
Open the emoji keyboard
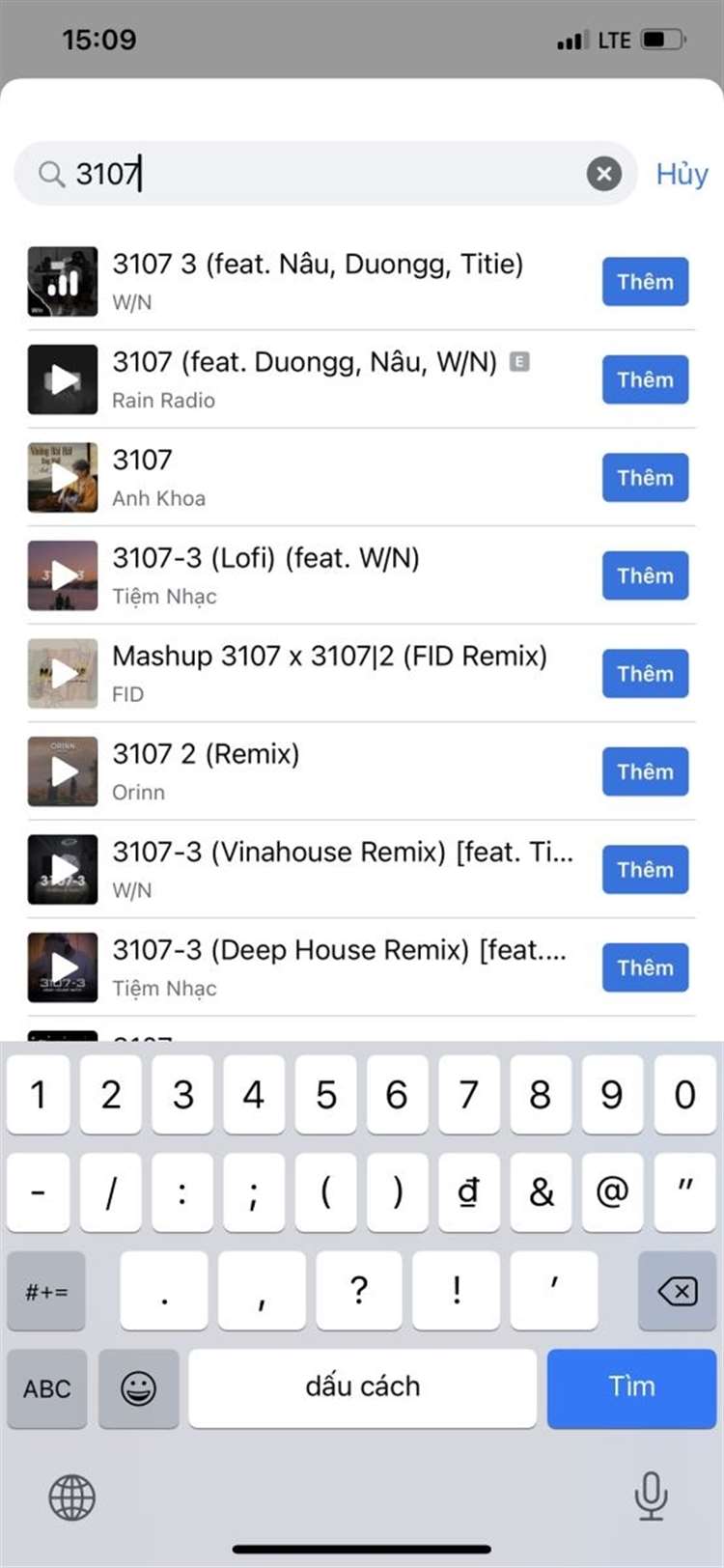(x=138, y=1388)
